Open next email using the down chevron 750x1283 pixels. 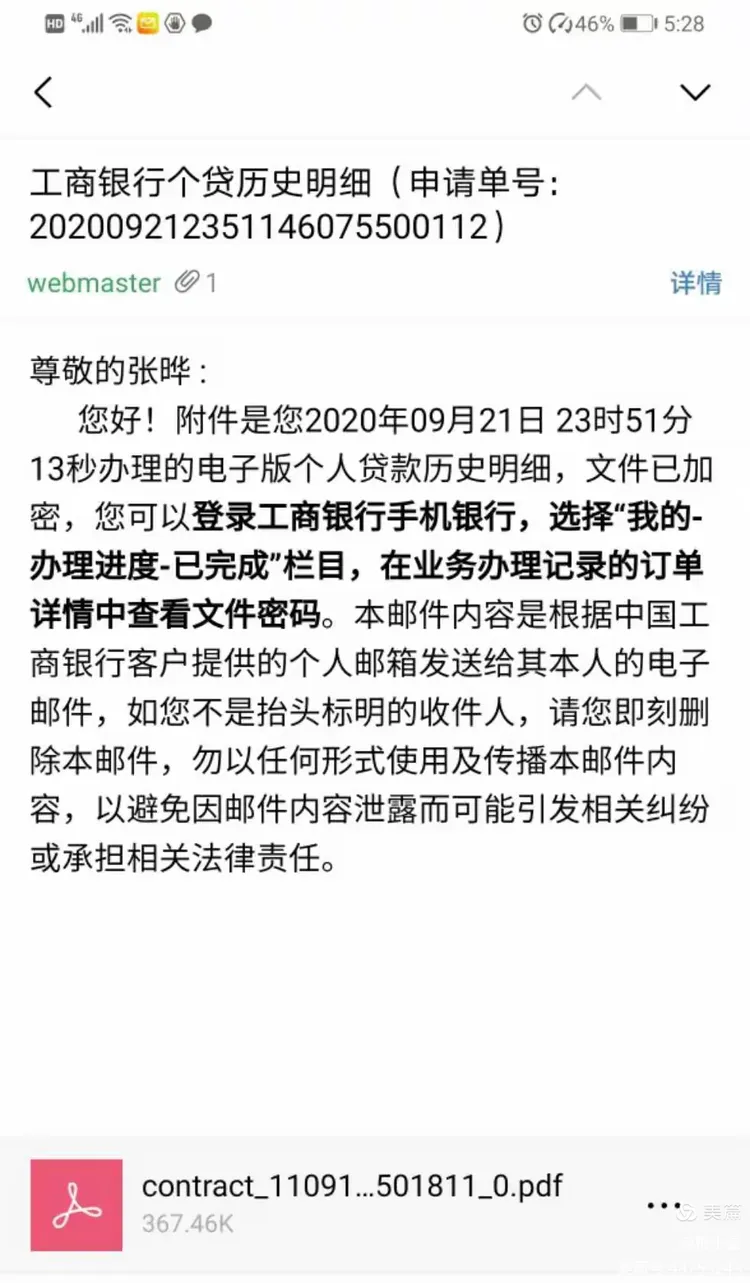pyautogui.click(x=695, y=92)
